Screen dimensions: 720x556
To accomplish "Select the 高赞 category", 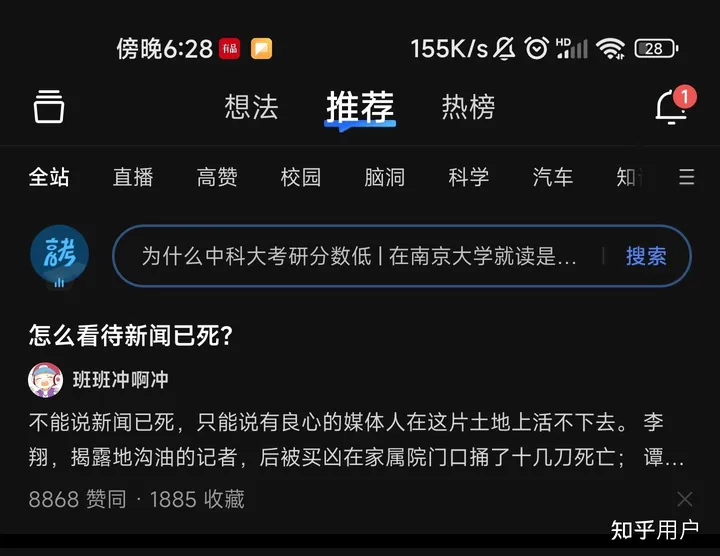I will (x=217, y=177).
